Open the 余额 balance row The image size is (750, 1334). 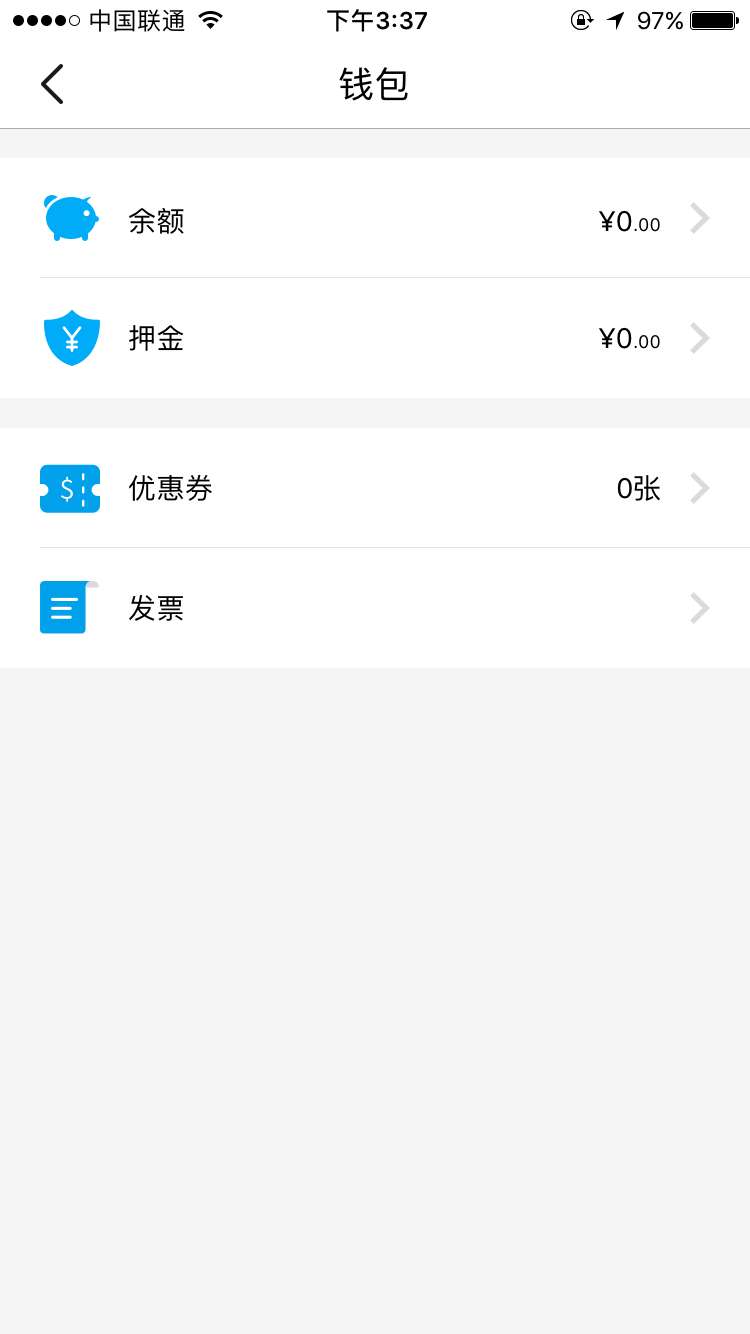click(x=375, y=218)
